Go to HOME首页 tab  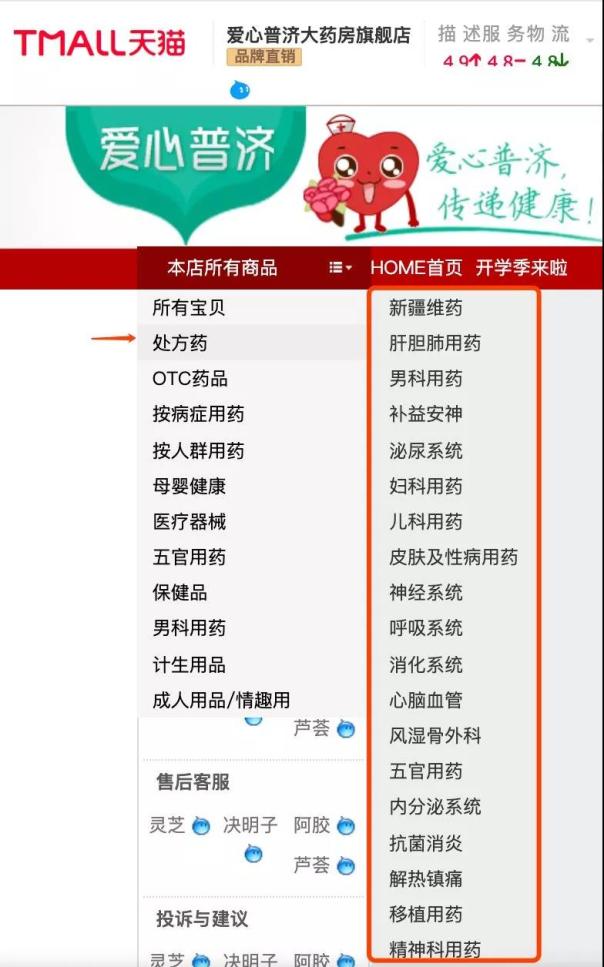coord(416,268)
